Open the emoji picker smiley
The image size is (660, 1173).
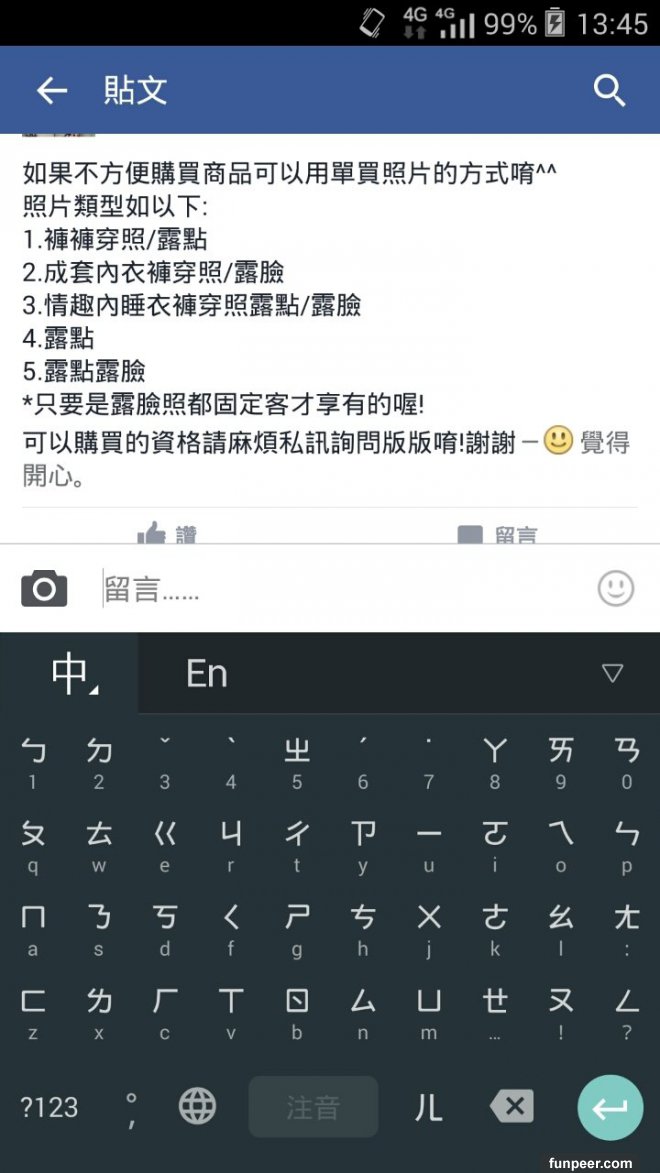click(616, 588)
